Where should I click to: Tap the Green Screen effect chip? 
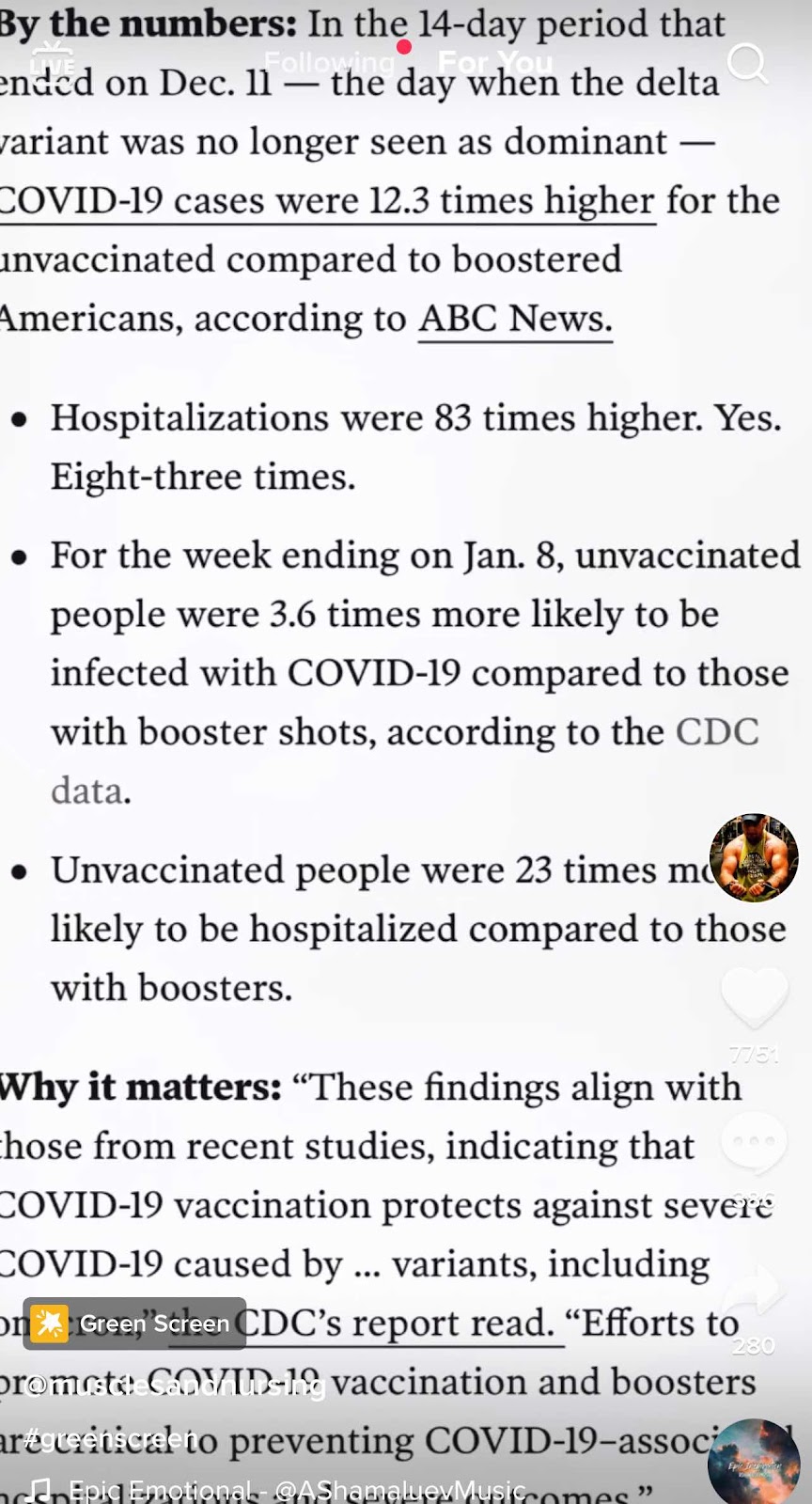[x=134, y=1324]
